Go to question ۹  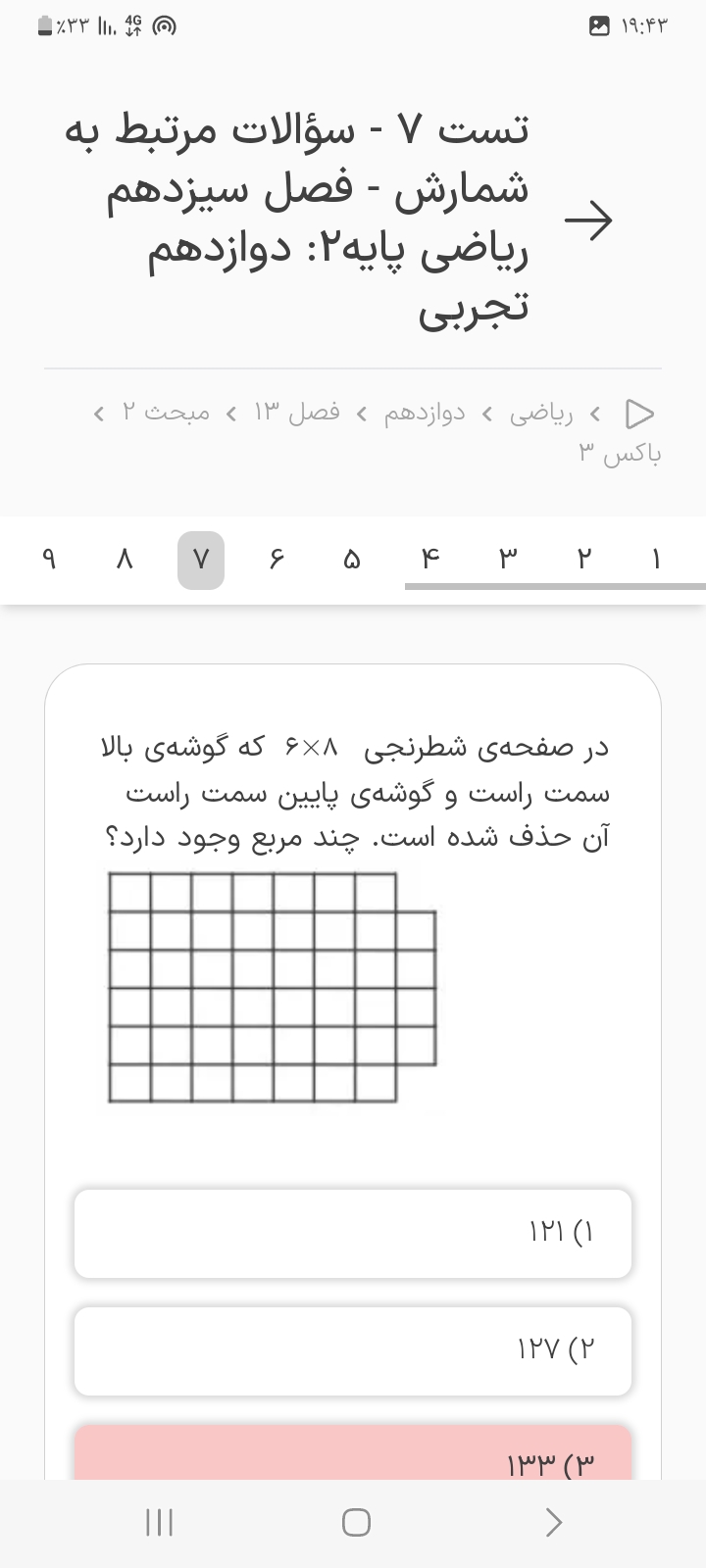pyautogui.click(x=48, y=560)
